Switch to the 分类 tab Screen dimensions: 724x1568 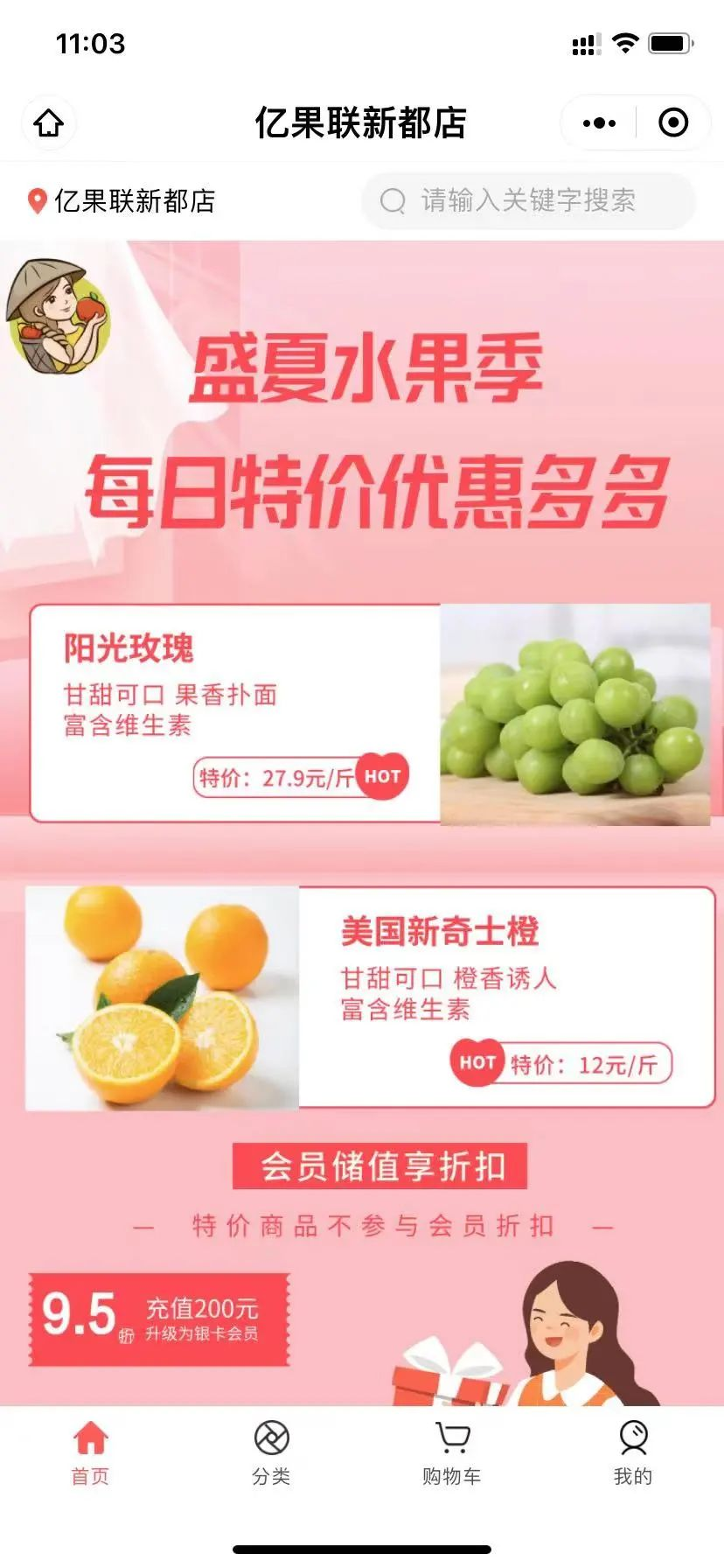click(271, 1454)
